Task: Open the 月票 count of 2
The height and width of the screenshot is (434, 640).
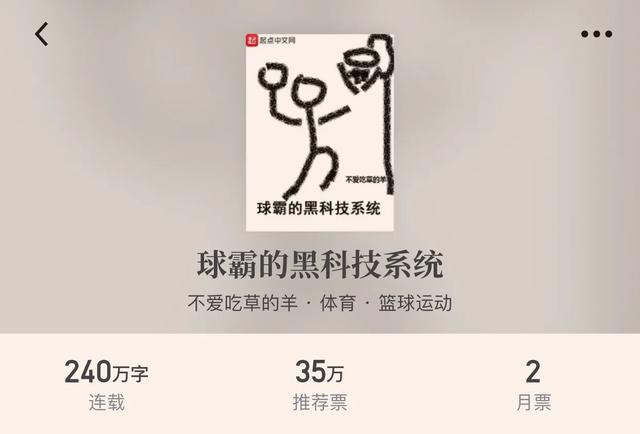Action: (x=533, y=385)
